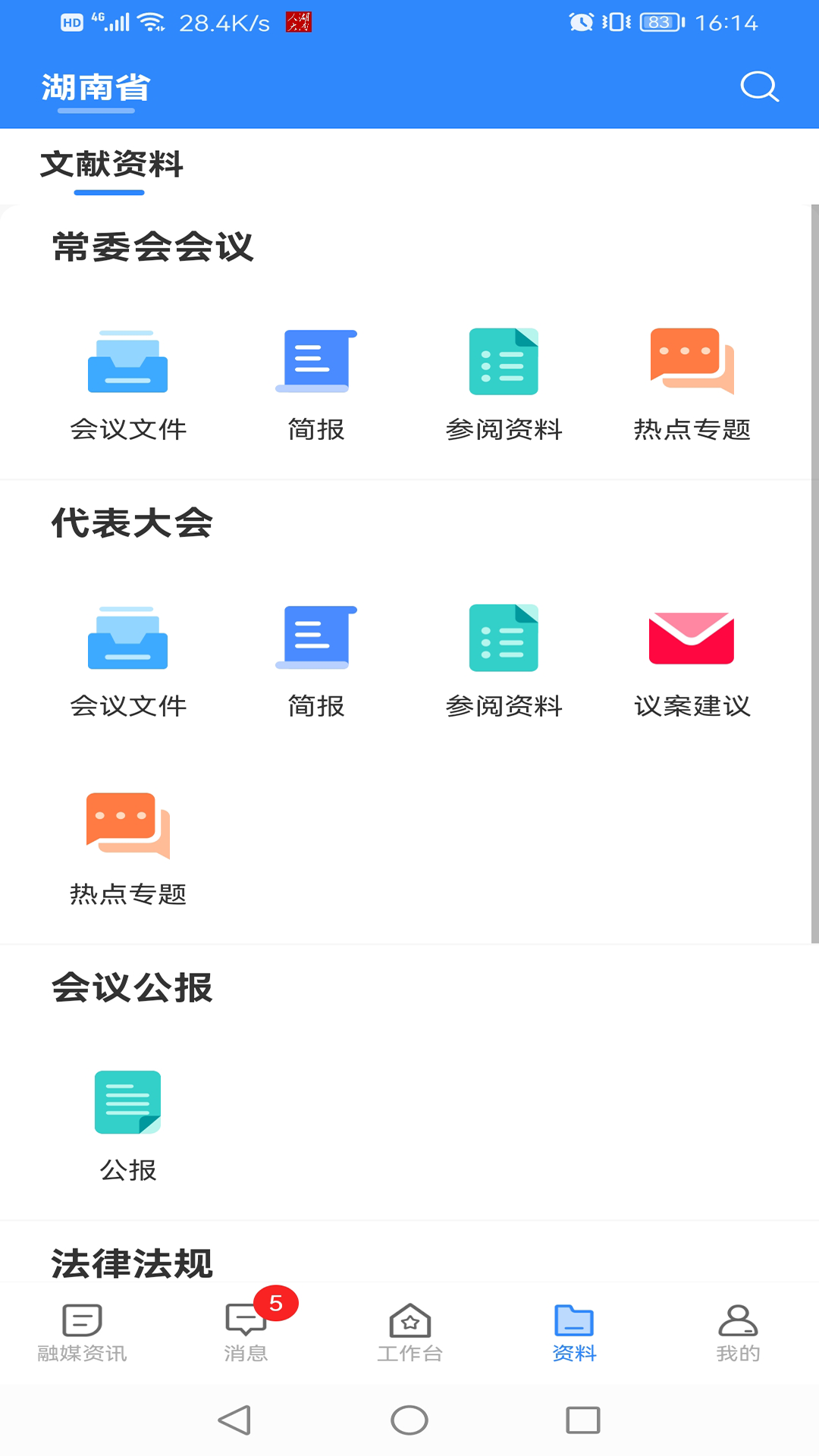Open 简报 under 代表大会
Image resolution: width=819 pixels, height=1456 pixels.
click(x=315, y=661)
